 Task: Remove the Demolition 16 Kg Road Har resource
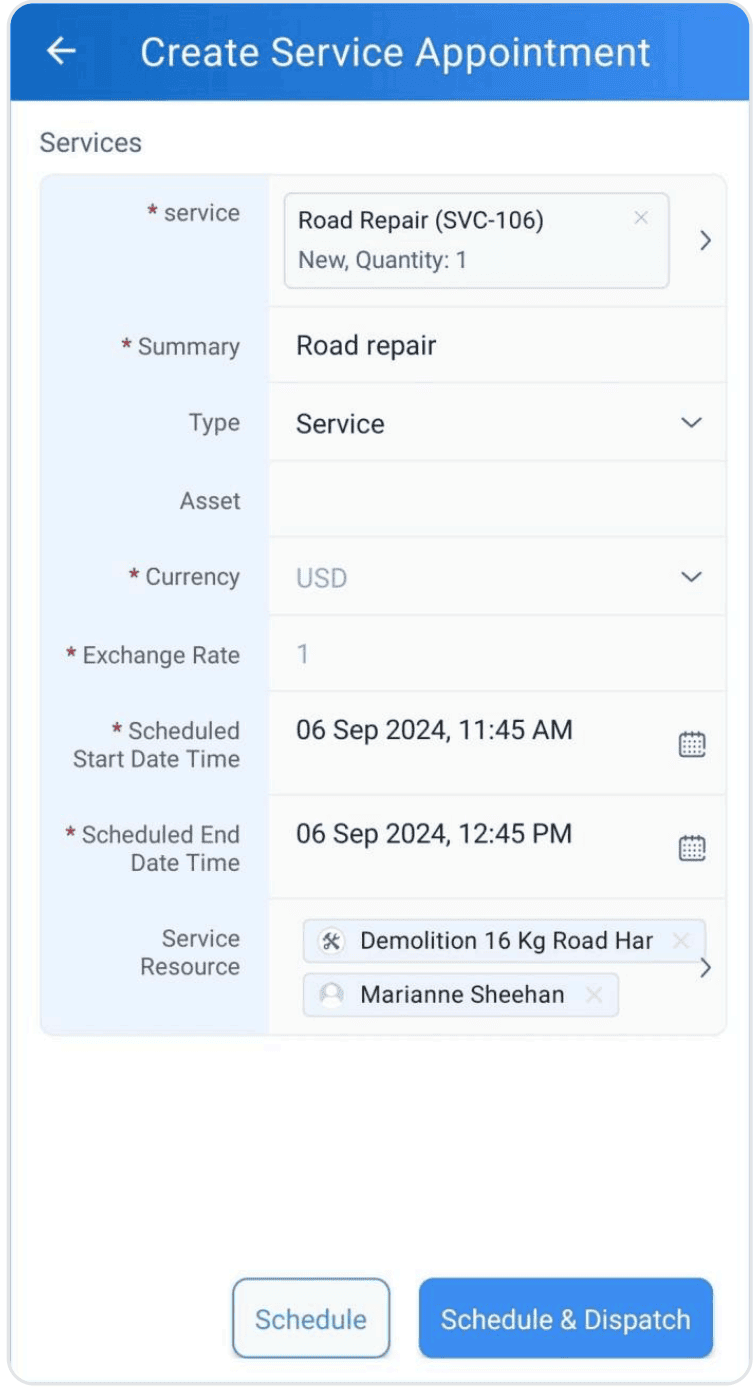pos(681,941)
